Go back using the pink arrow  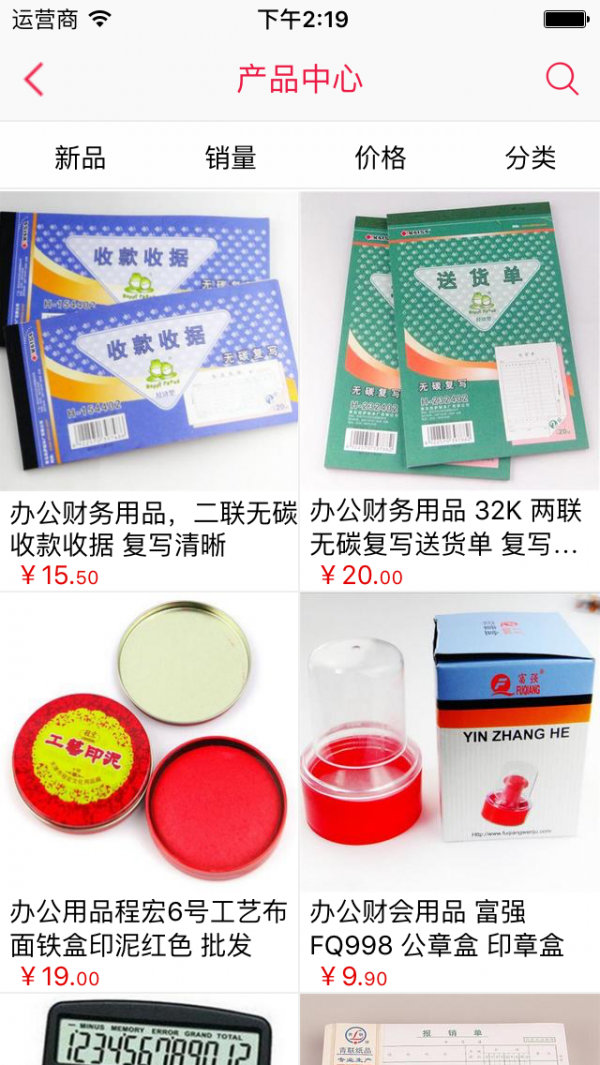(x=34, y=79)
